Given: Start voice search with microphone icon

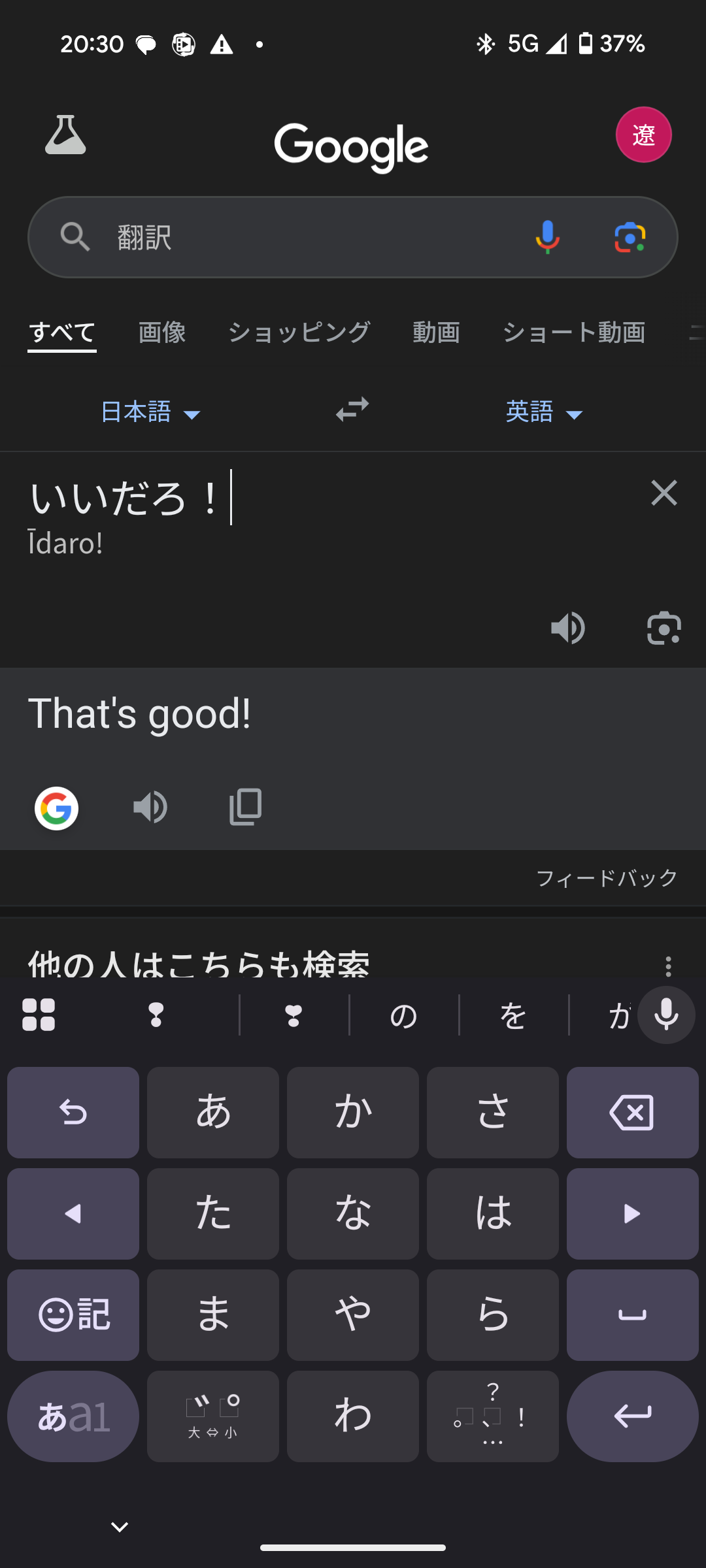Looking at the screenshot, I should (548, 237).
